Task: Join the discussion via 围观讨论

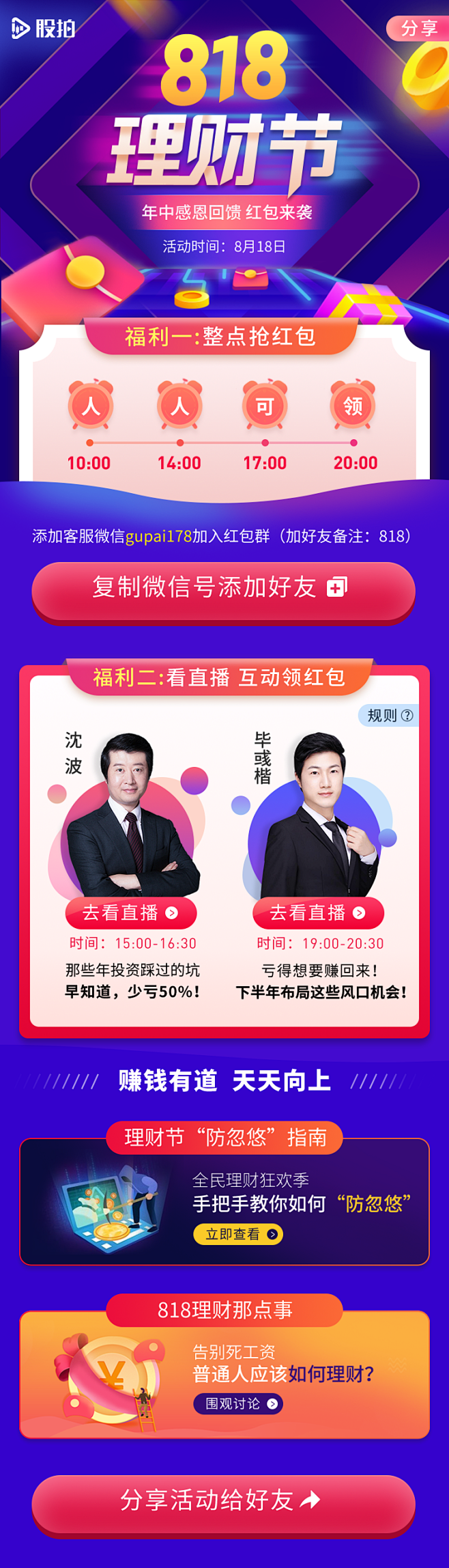Action: [238, 1403]
